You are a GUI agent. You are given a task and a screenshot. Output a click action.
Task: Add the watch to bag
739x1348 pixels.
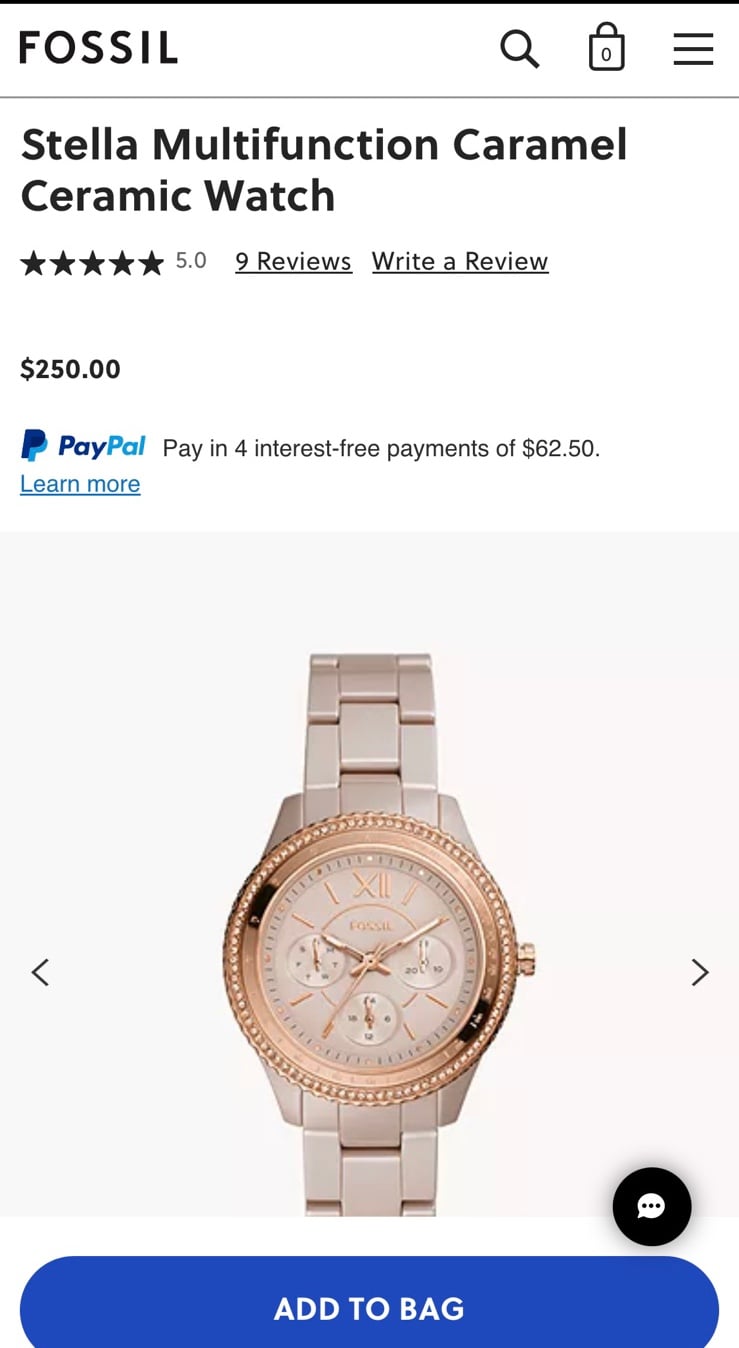coord(369,1303)
